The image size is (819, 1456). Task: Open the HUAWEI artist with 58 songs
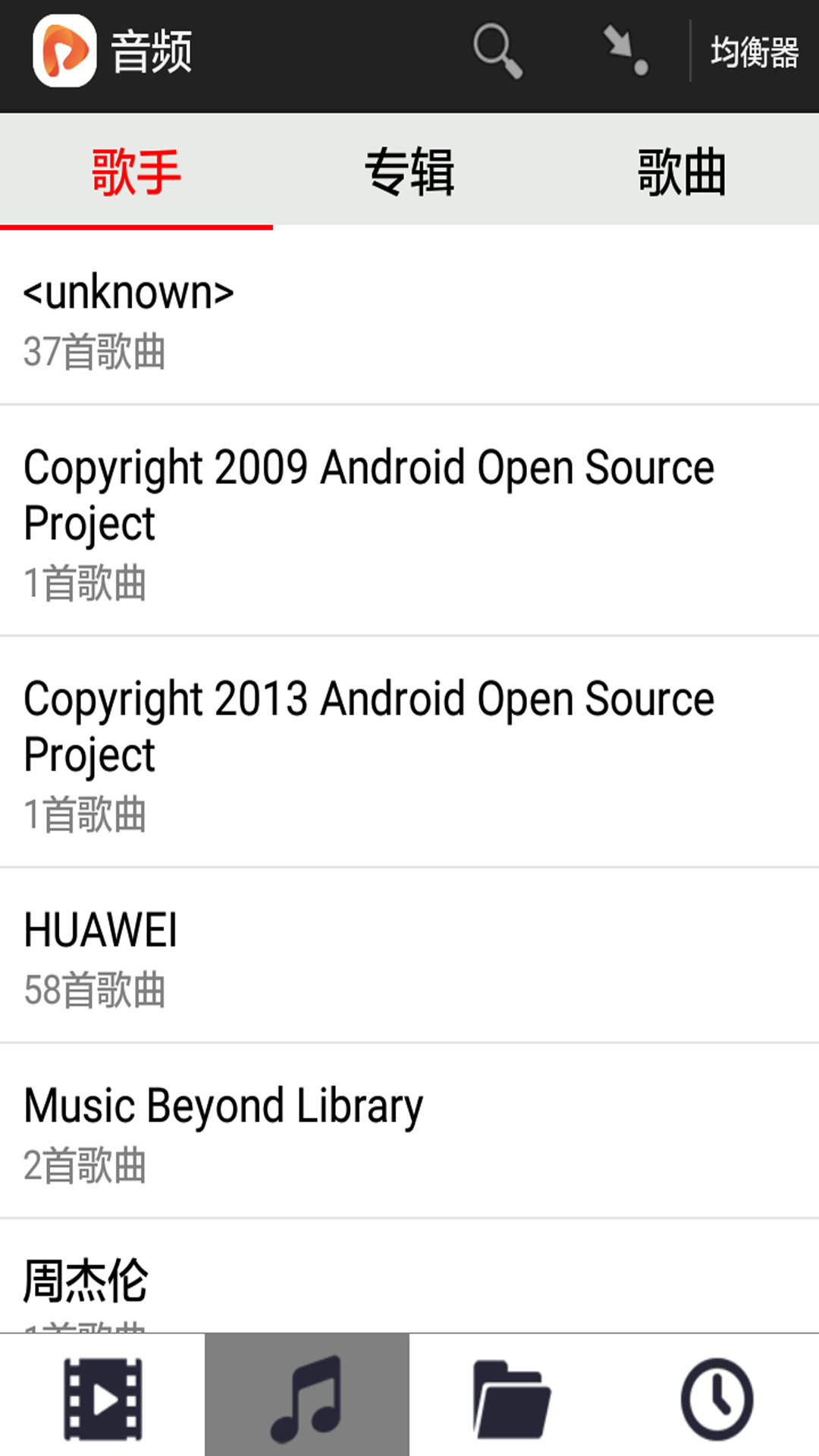409,957
